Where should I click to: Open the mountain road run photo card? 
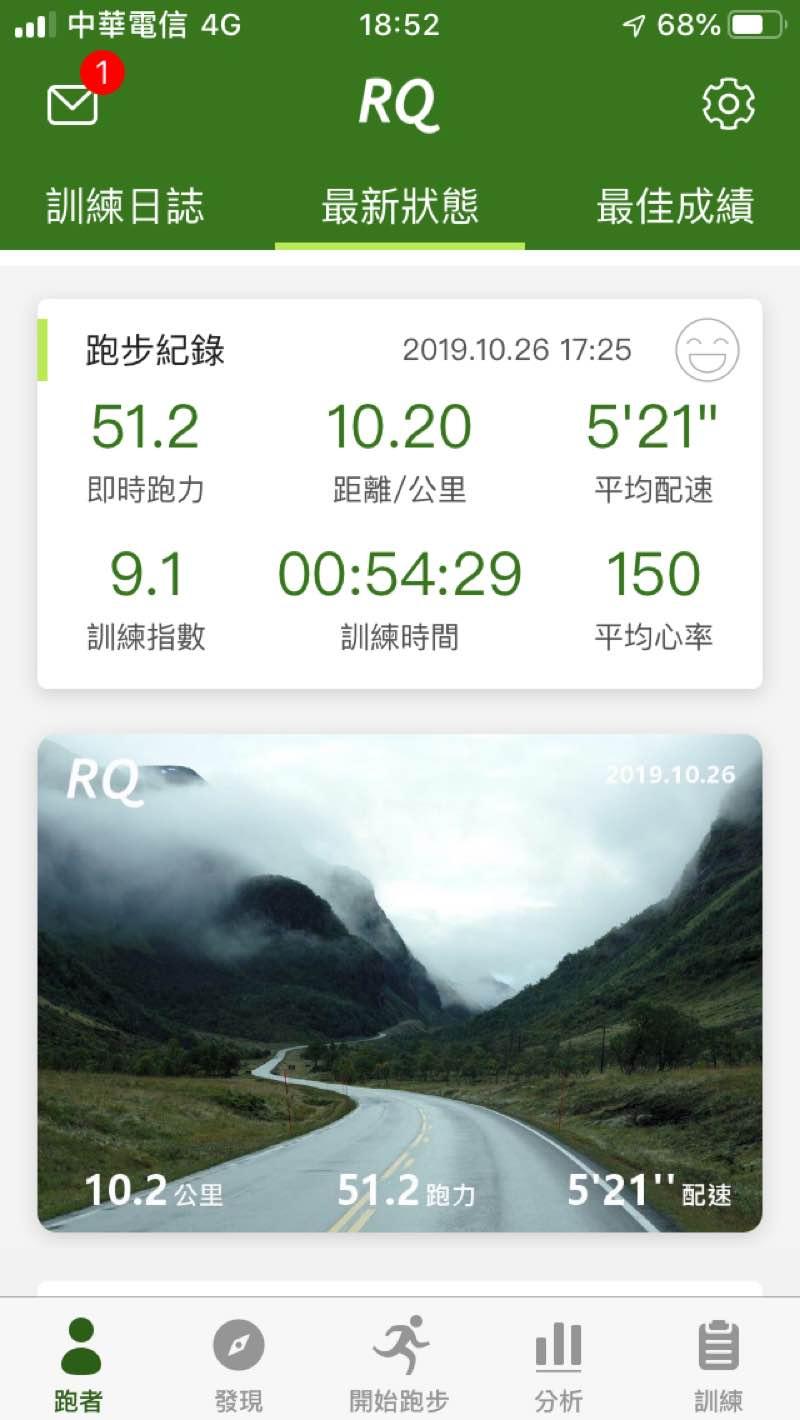point(400,982)
